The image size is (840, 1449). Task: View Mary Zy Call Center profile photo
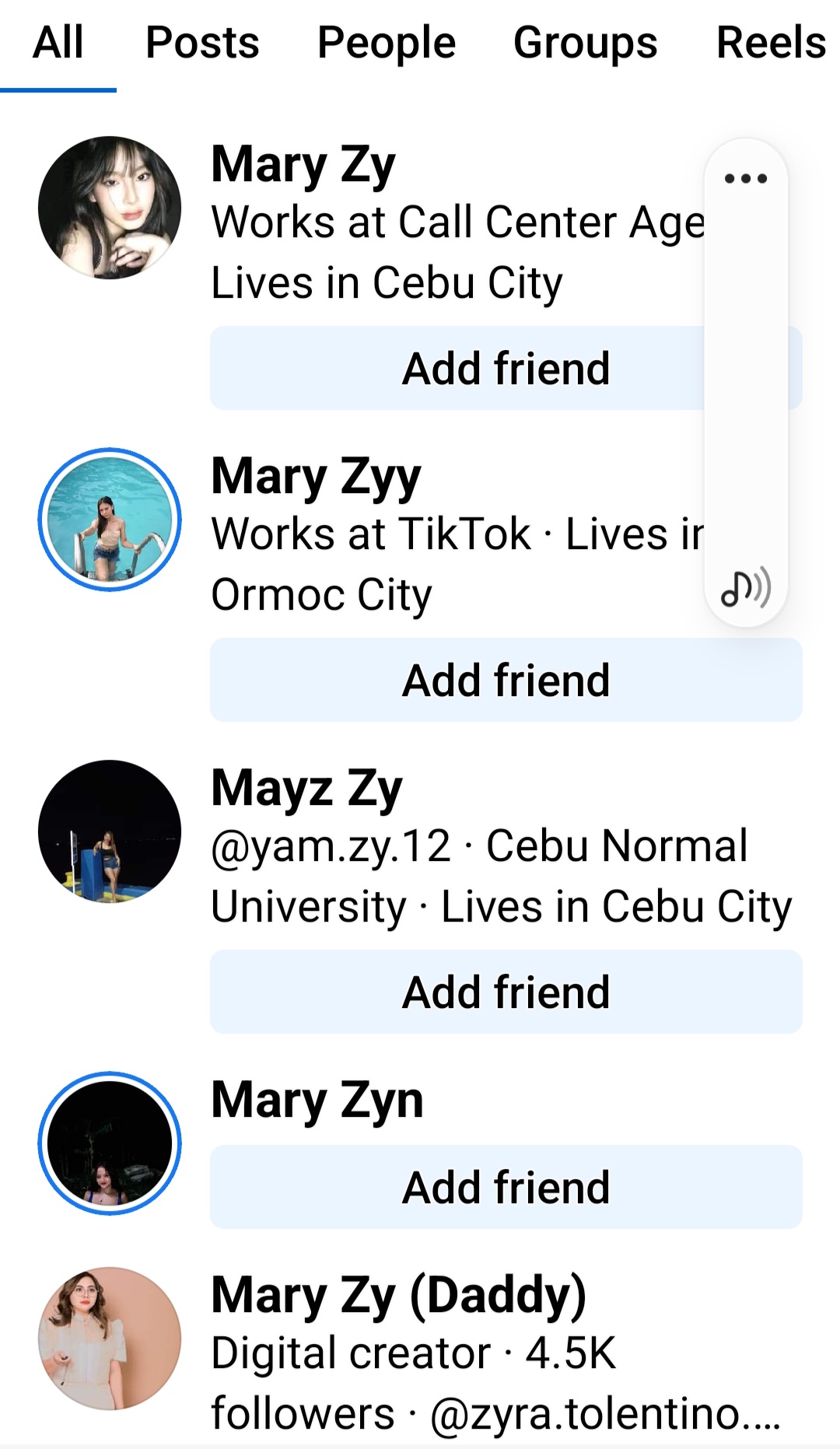click(x=110, y=208)
